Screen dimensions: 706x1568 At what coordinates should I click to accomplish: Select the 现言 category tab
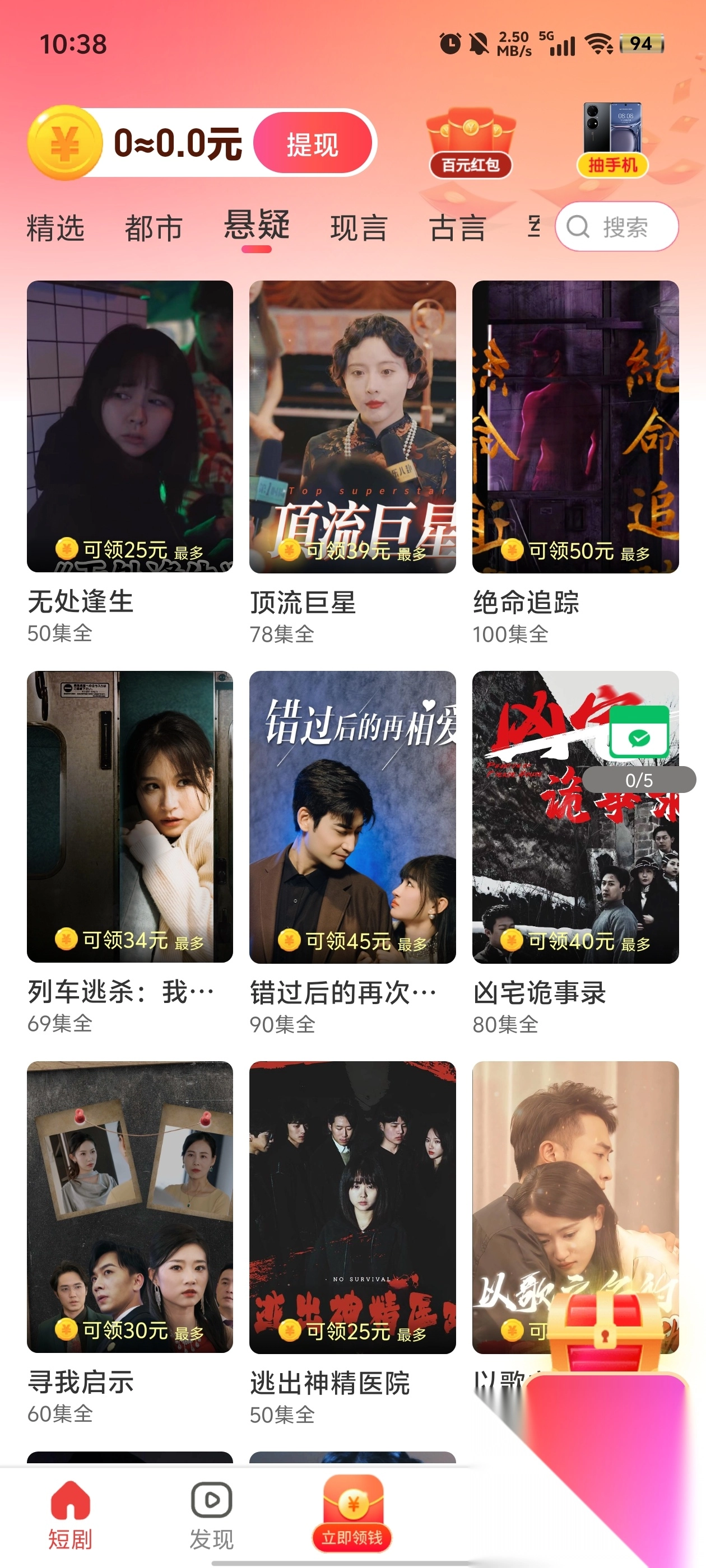click(359, 228)
